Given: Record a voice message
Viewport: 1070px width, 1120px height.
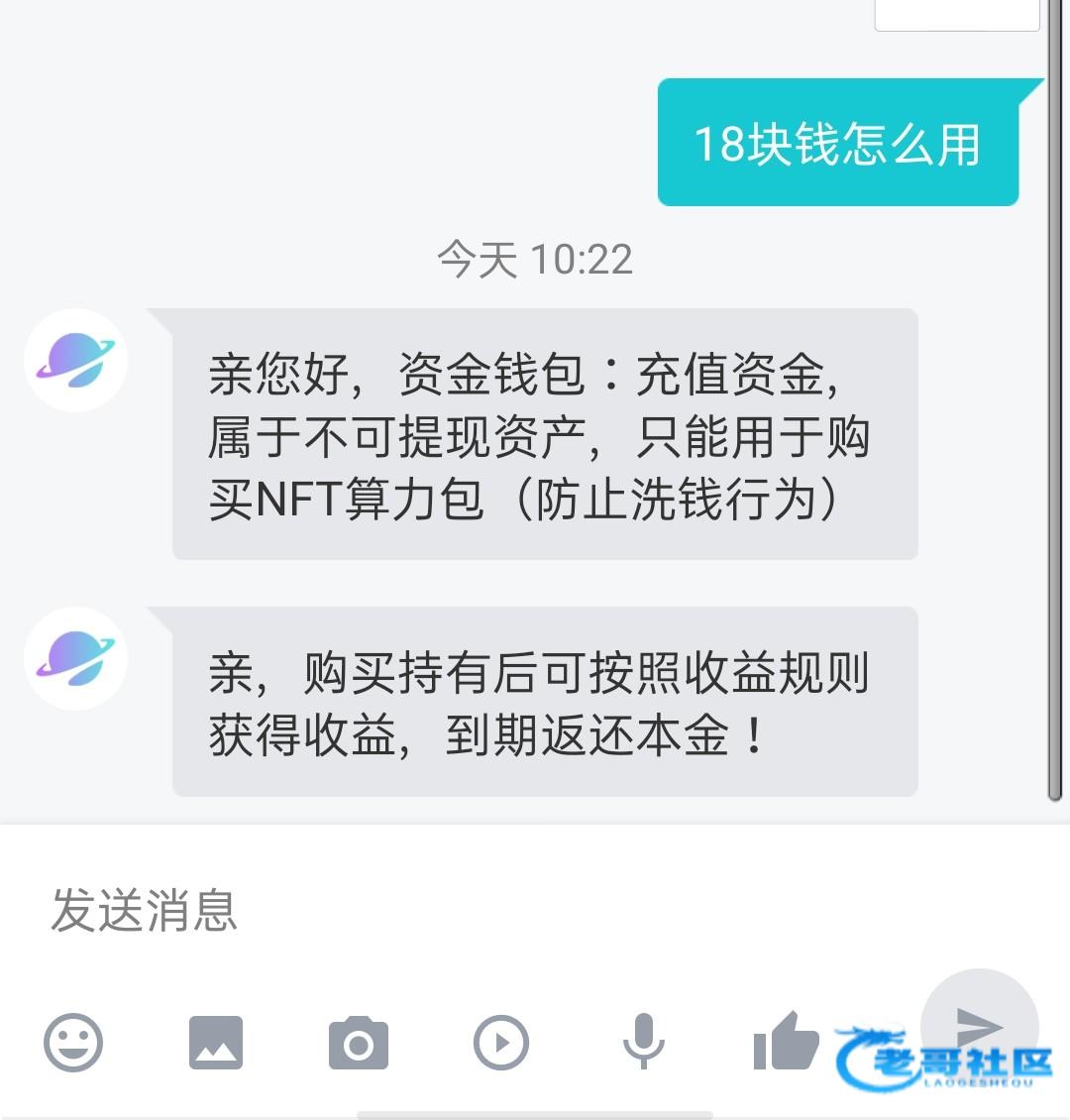Looking at the screenshot, I should (643, 1043).
